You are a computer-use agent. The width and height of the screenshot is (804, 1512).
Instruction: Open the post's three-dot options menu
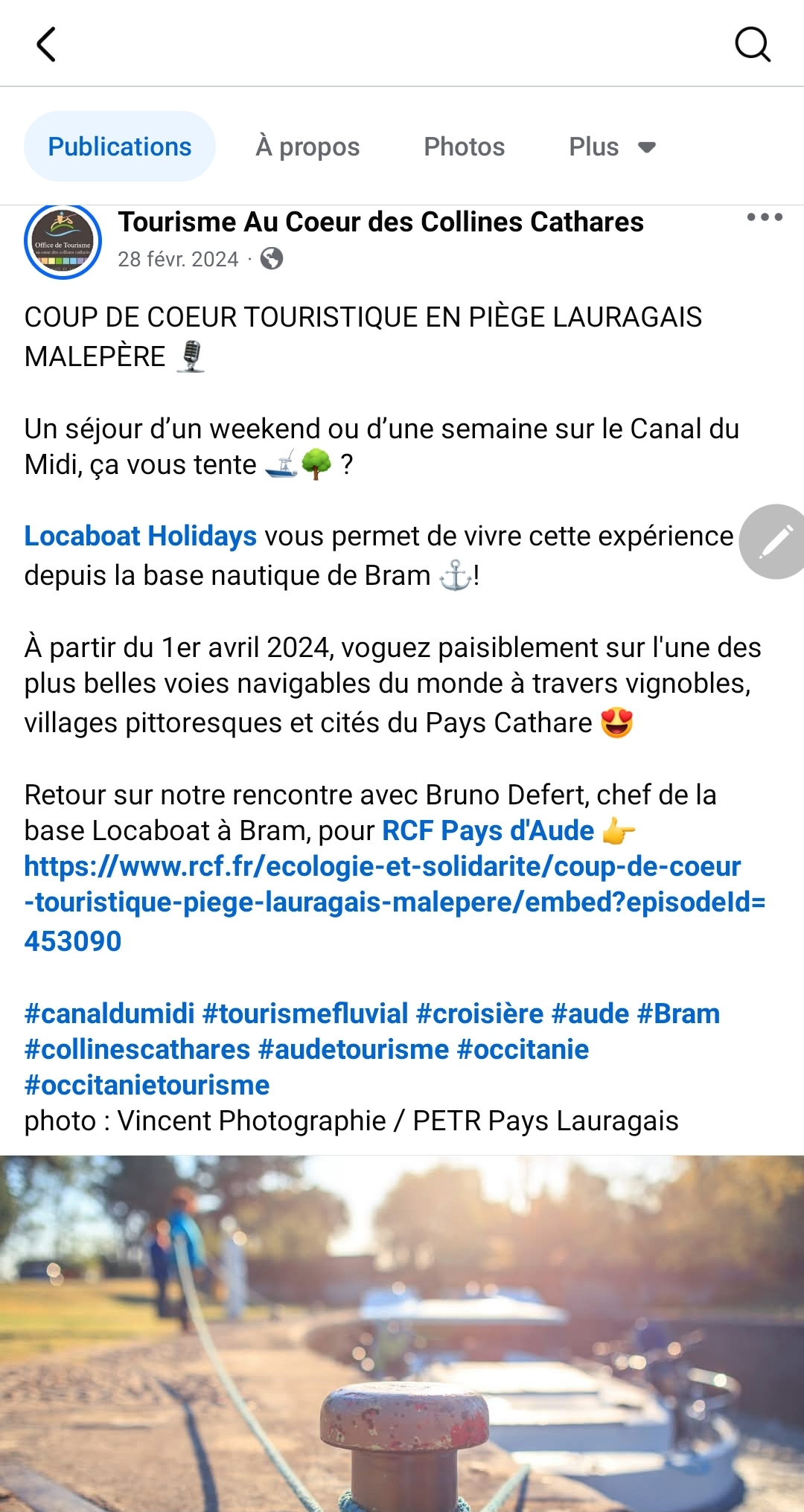coord(765,217)
